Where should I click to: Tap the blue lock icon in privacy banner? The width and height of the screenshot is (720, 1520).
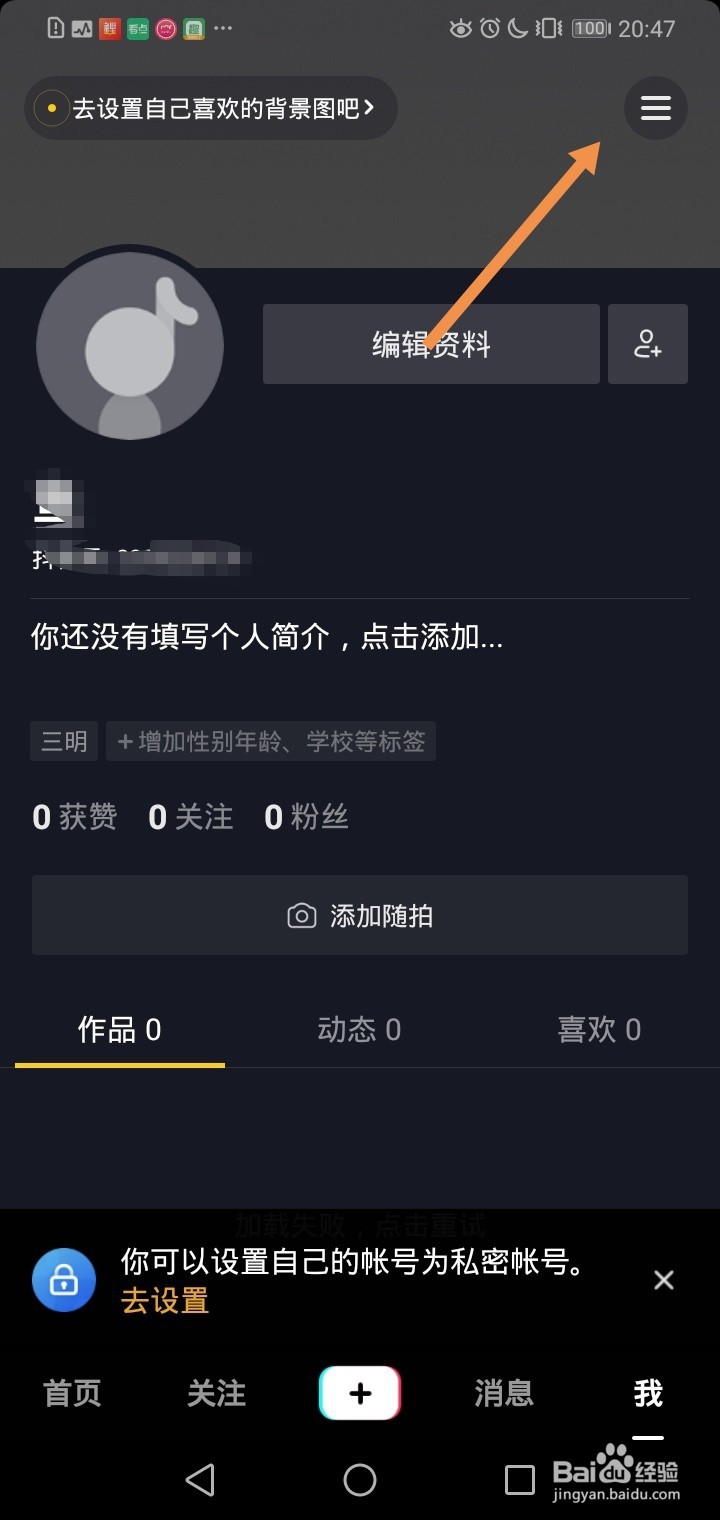[64, 1280]
